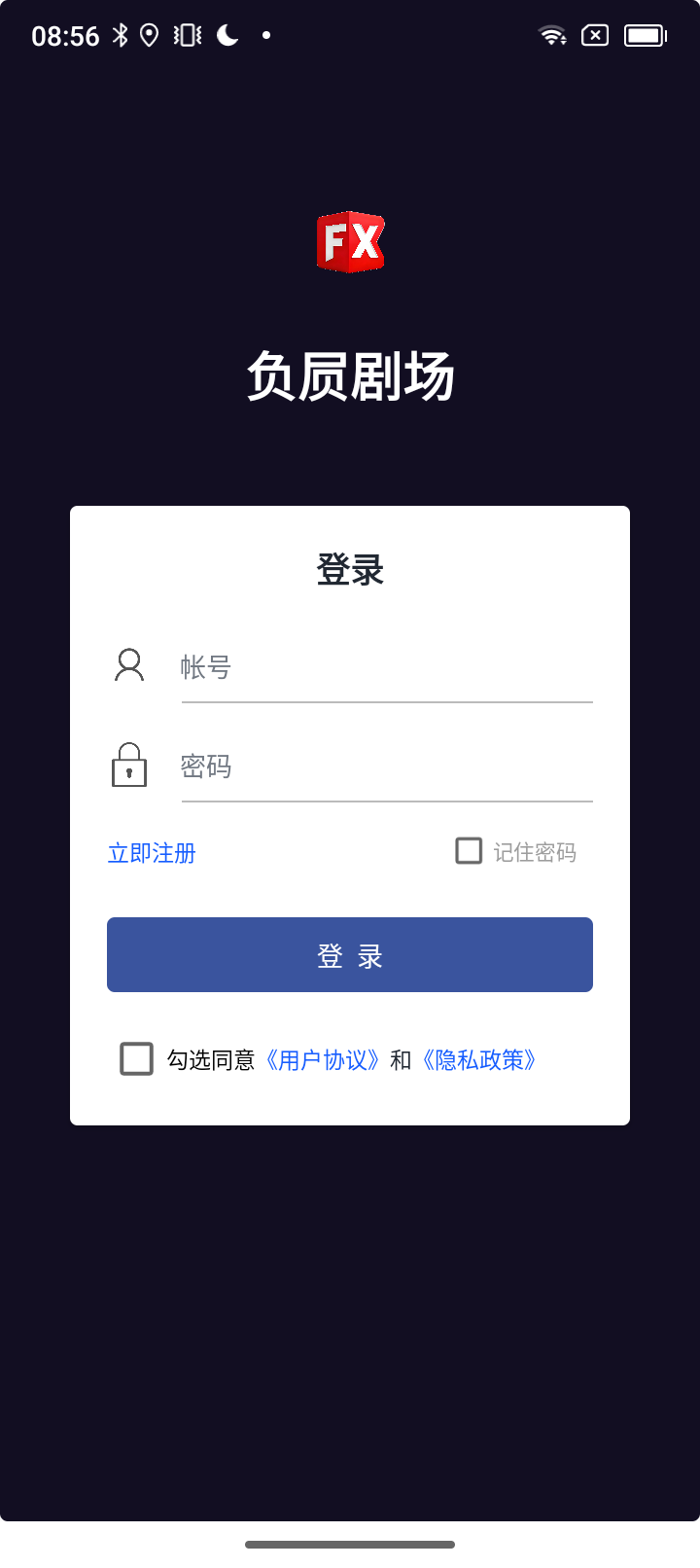Click the vibrate mode icon
700x1568 pixels.
184,35
